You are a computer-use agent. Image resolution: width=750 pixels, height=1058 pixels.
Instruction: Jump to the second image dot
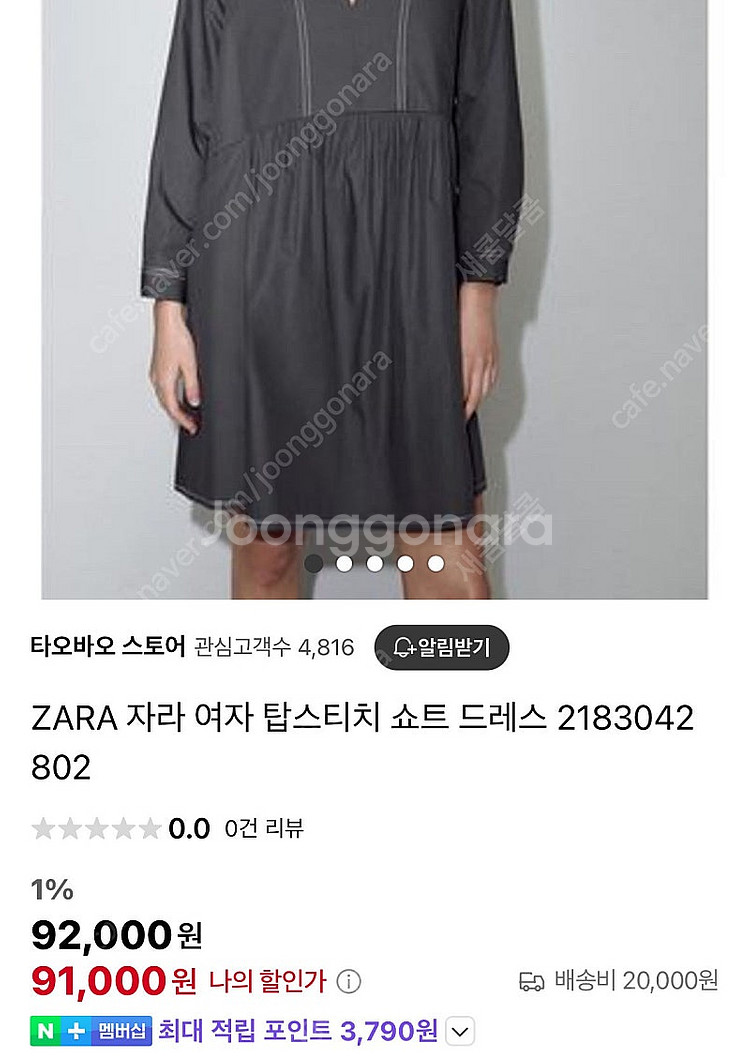[344, 563]
